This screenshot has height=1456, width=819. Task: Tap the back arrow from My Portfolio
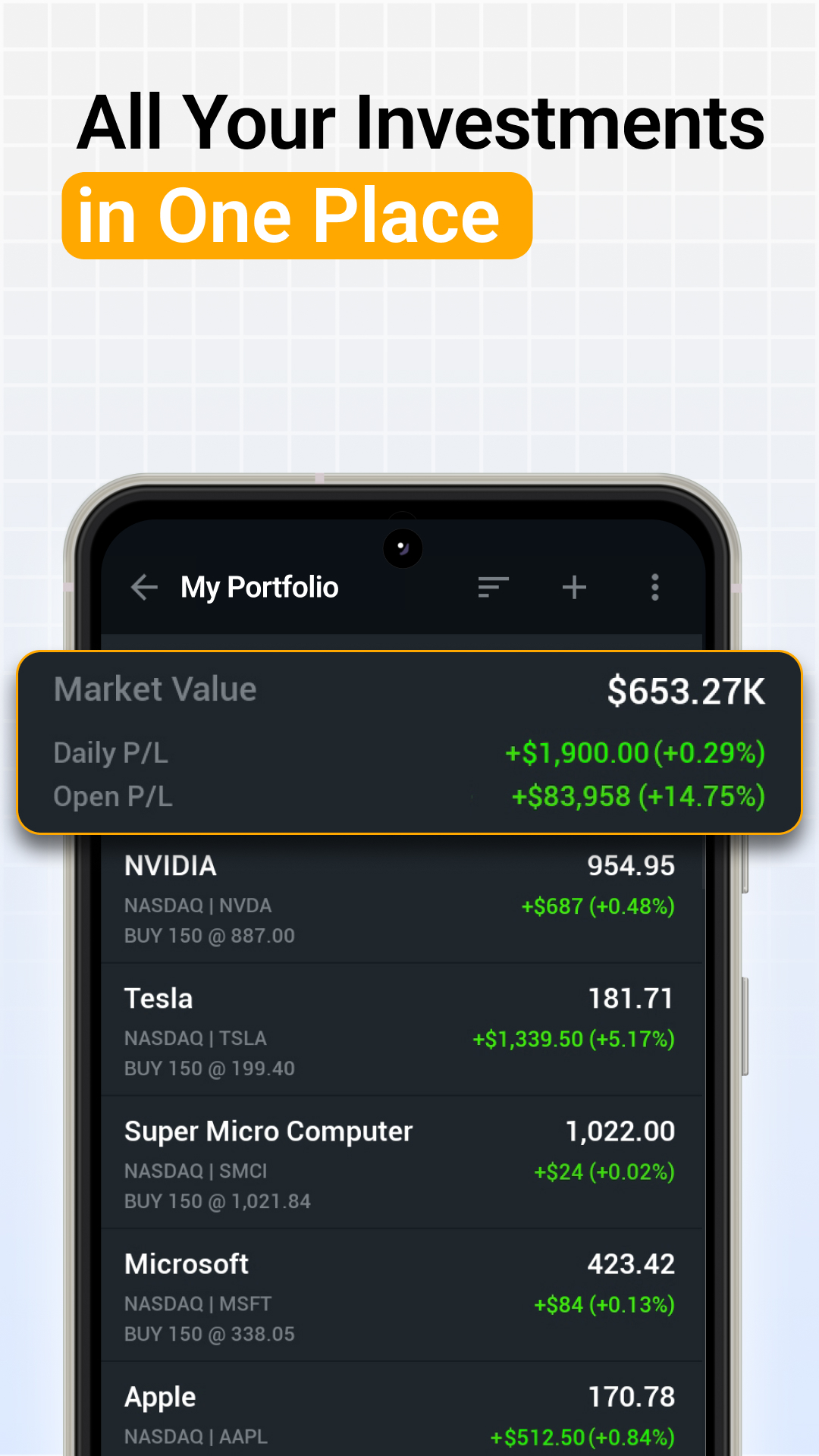click(x=143, y=587)
